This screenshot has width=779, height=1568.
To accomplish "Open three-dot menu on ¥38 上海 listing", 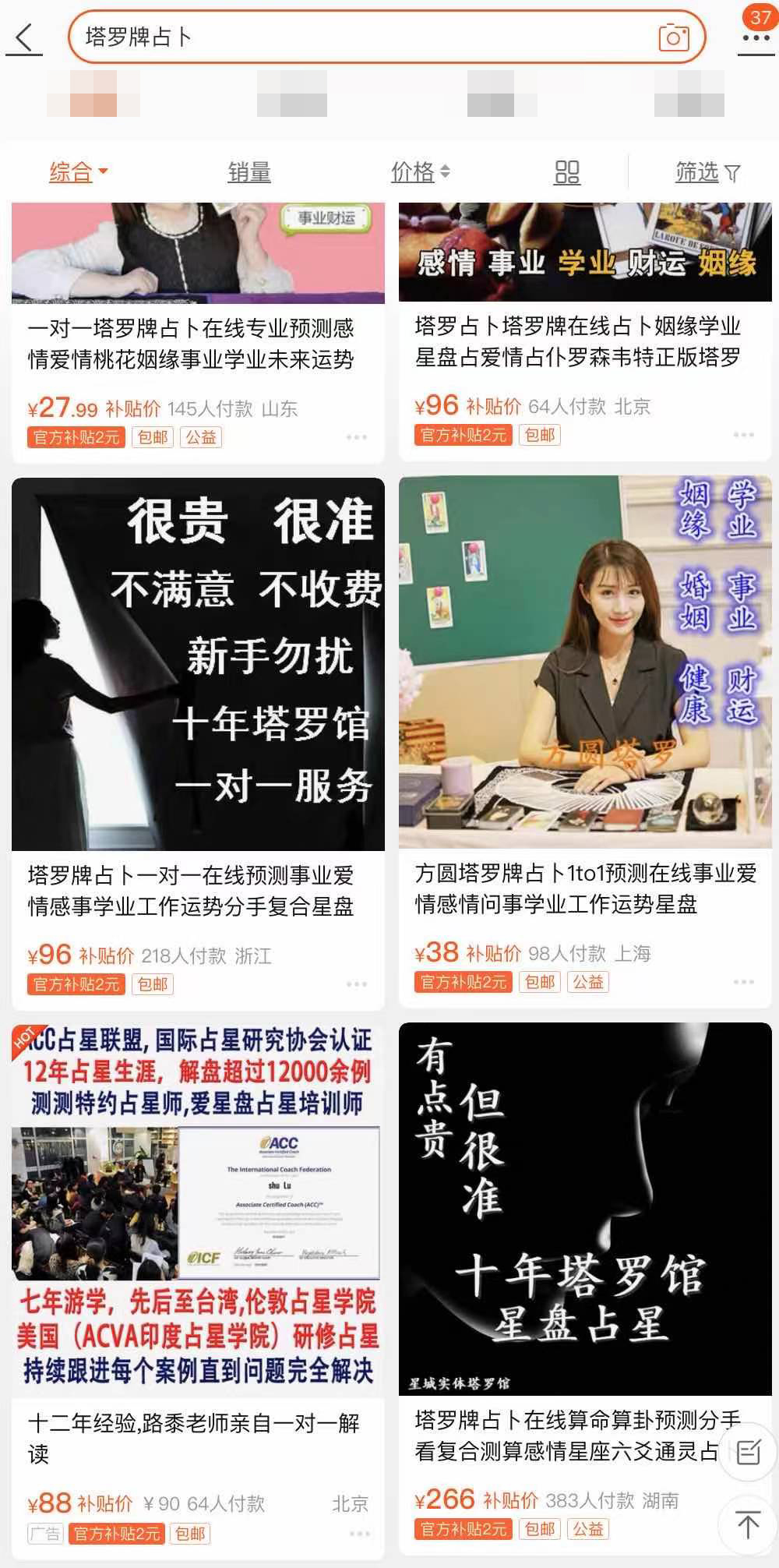I will click(x=746, y=984).
